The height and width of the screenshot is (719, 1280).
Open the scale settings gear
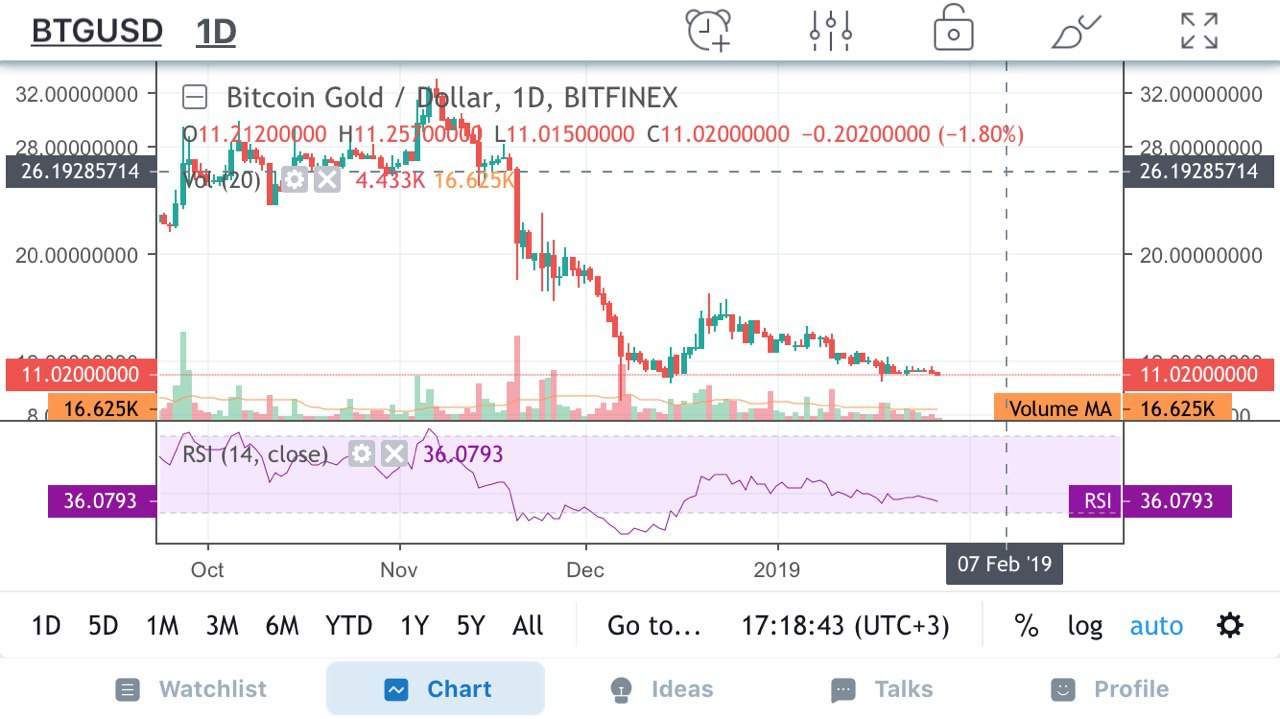(1229, 626)
